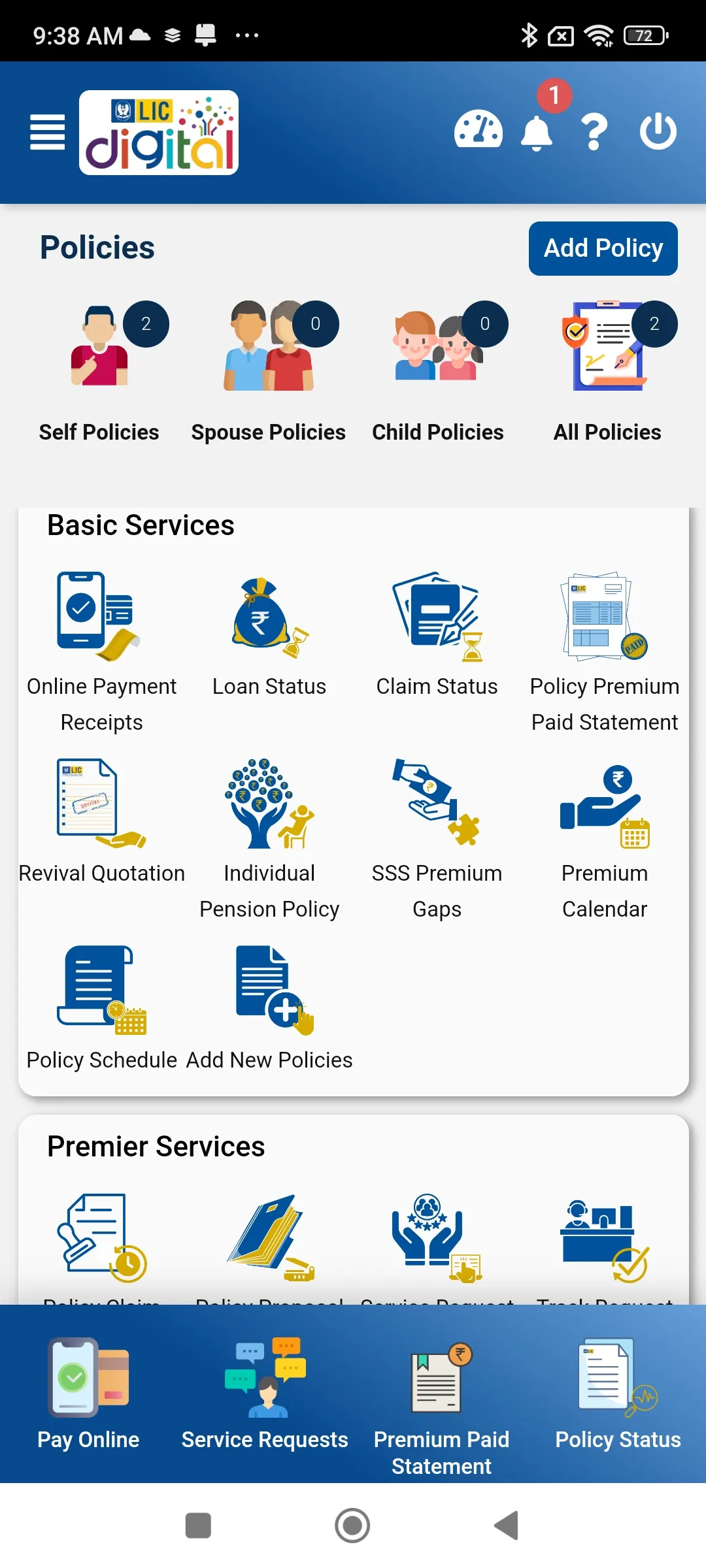This screenshot has height=1568, width=706.
Task: Show All Policies
Action: pyautogui.click(x=607, y=372)
